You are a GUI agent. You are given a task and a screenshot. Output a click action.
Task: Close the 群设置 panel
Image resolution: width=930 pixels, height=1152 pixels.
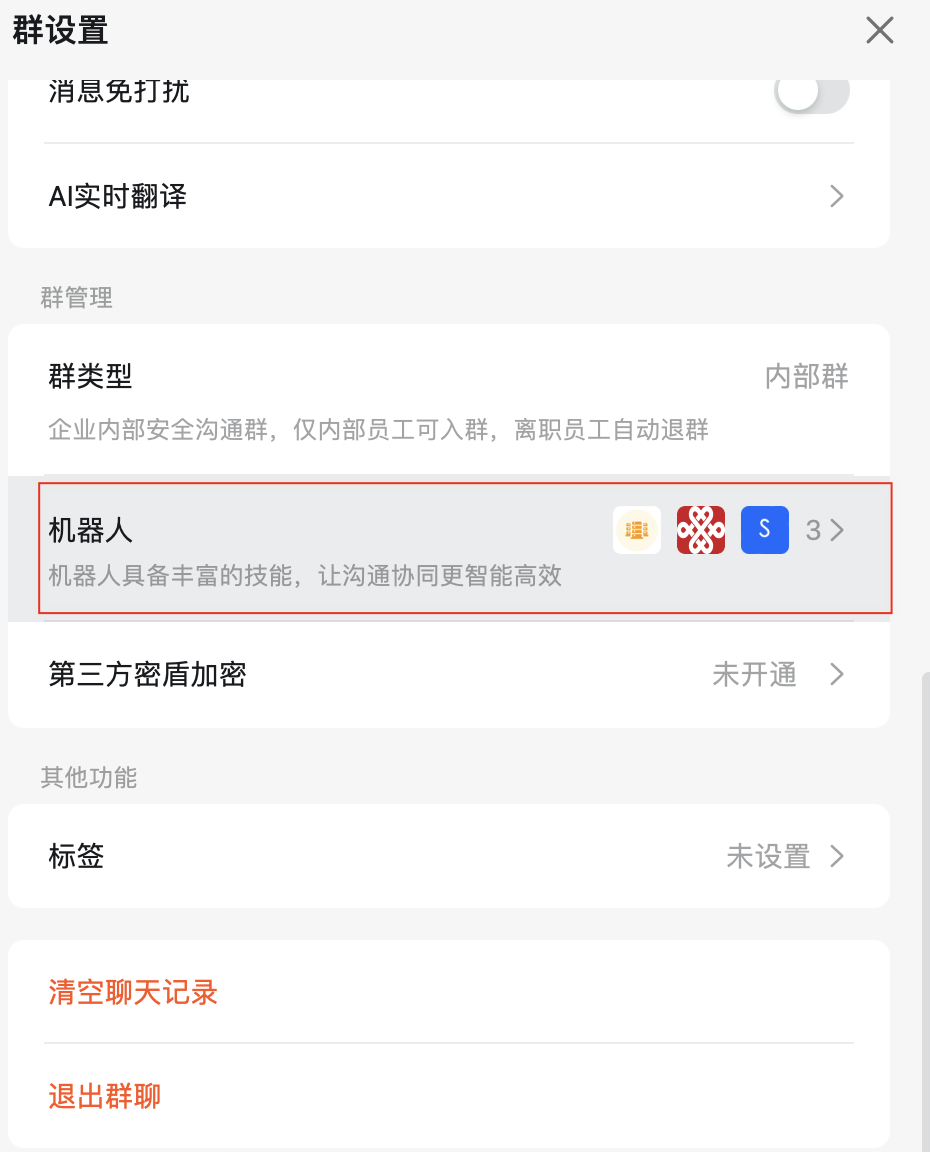(x=879, y=31)
